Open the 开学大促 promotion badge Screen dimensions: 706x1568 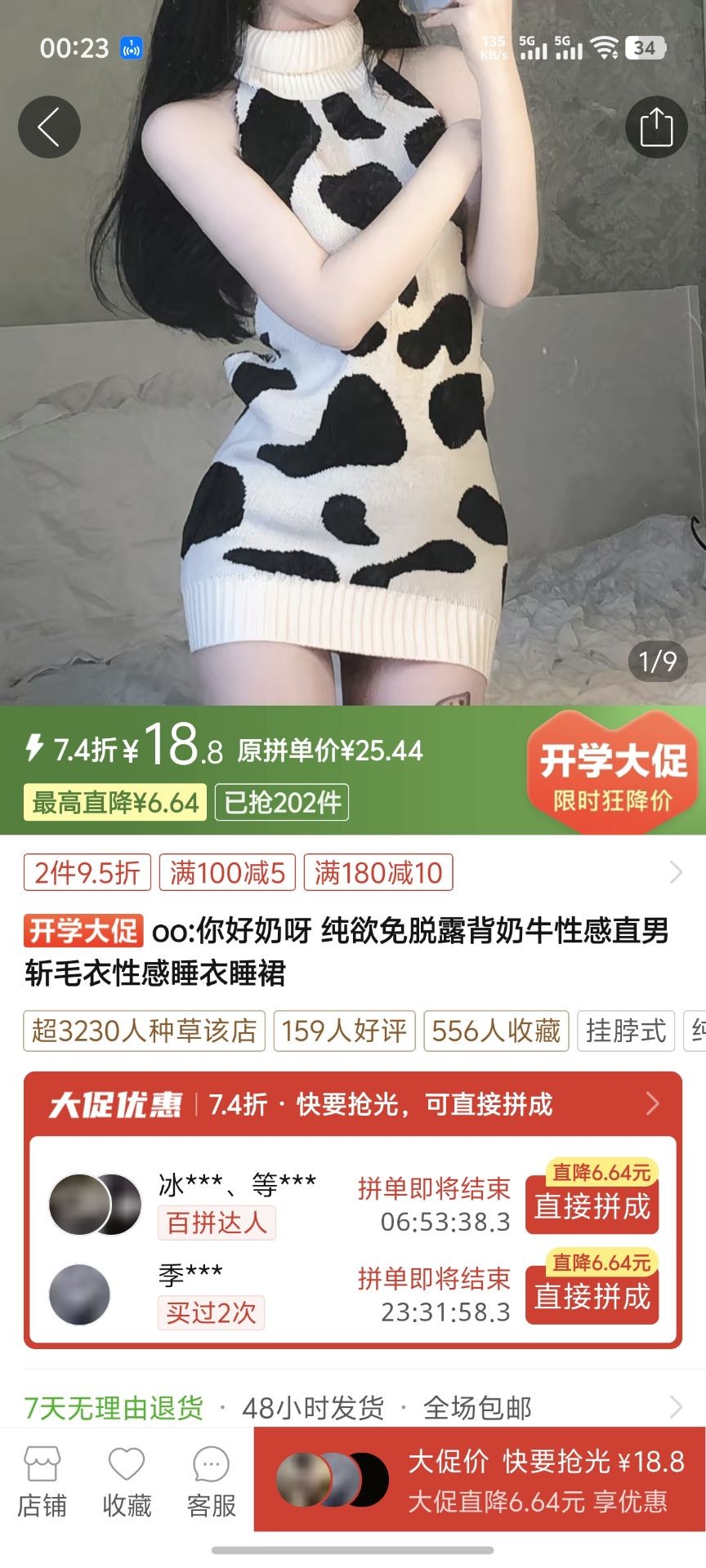coord(611,770)
